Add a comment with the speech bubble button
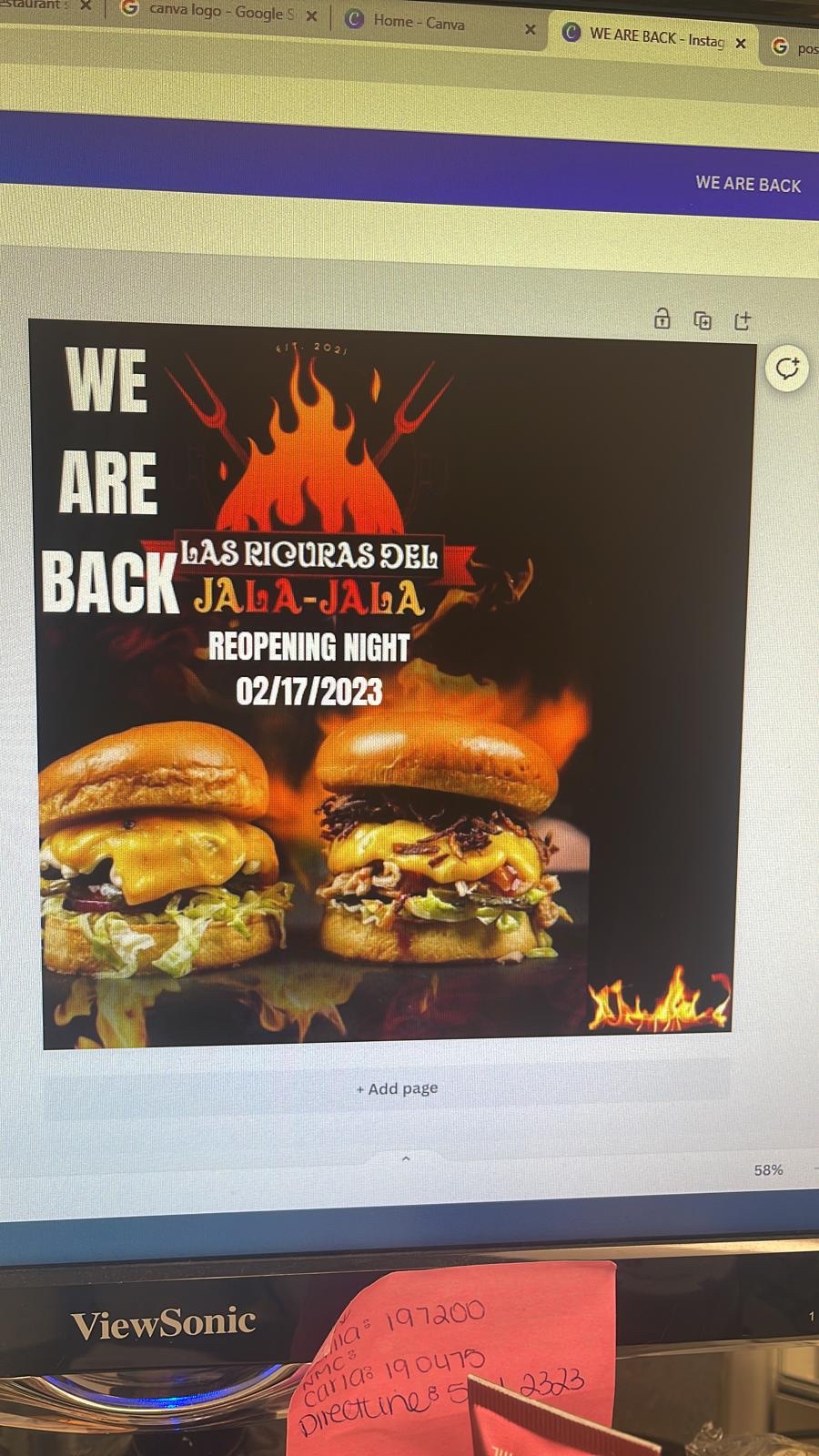The image size is (819, 1456). 786,369
